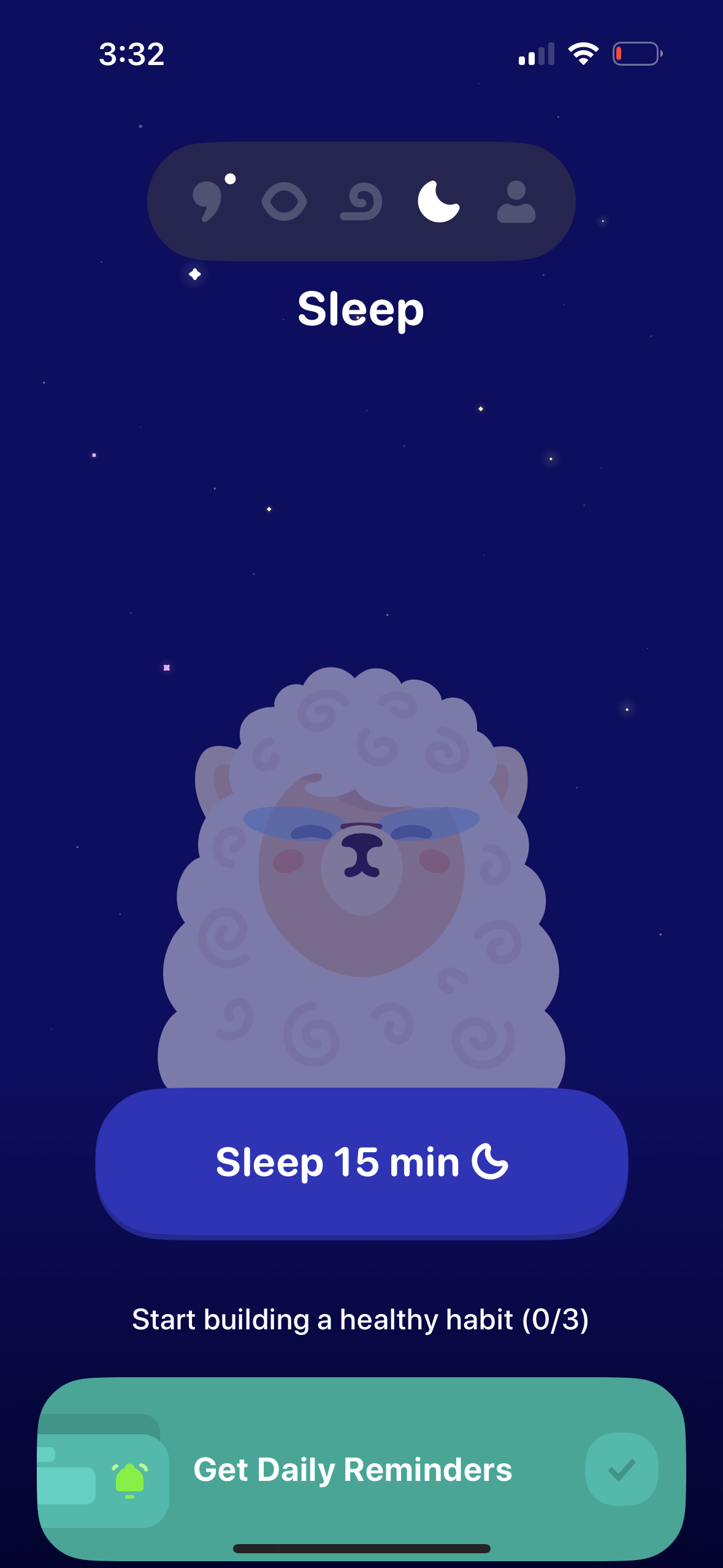Tap the "Get Daily Reminders" banner

coord(361,1469)
